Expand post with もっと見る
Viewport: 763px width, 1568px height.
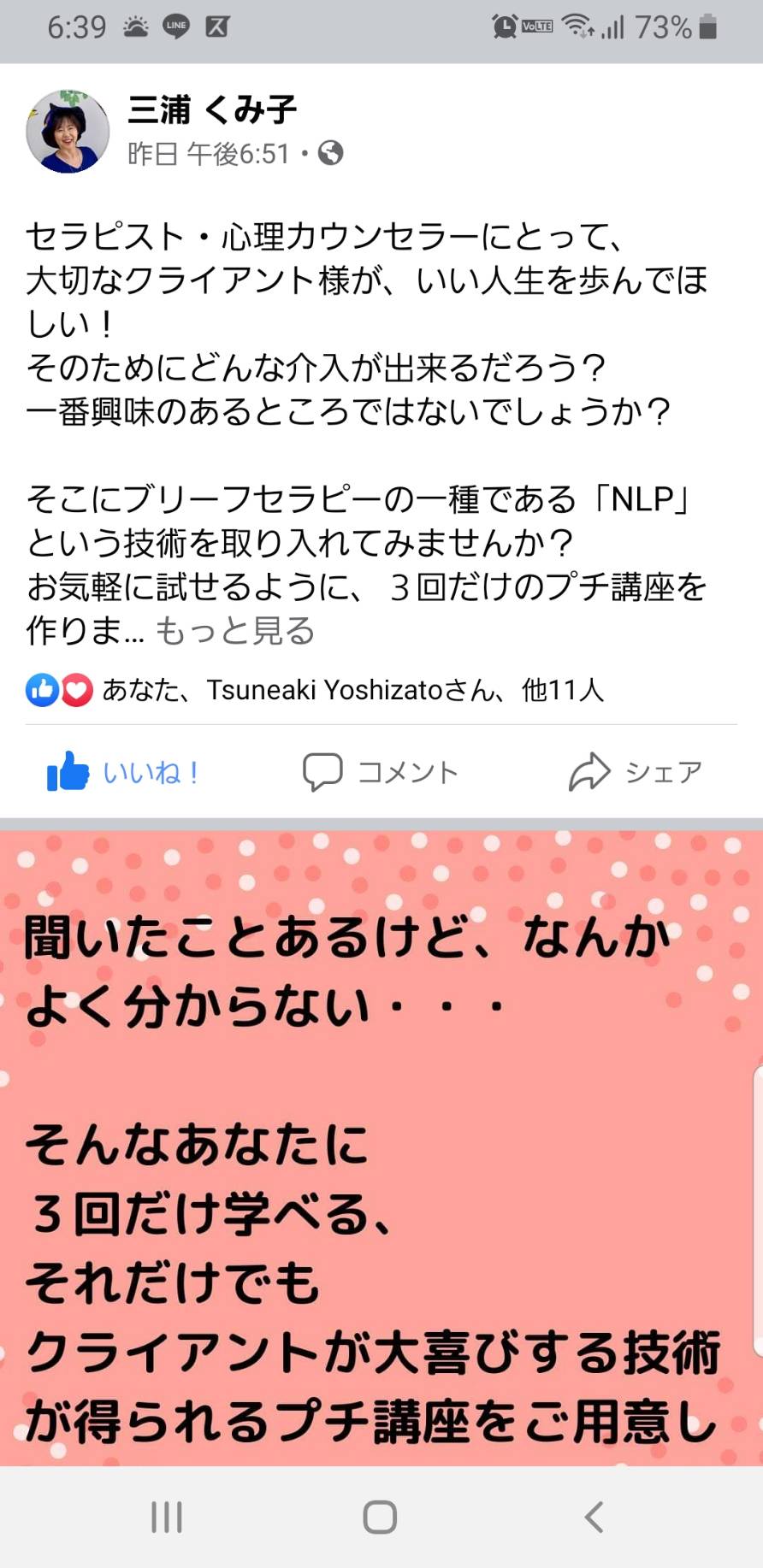(235, 631)
